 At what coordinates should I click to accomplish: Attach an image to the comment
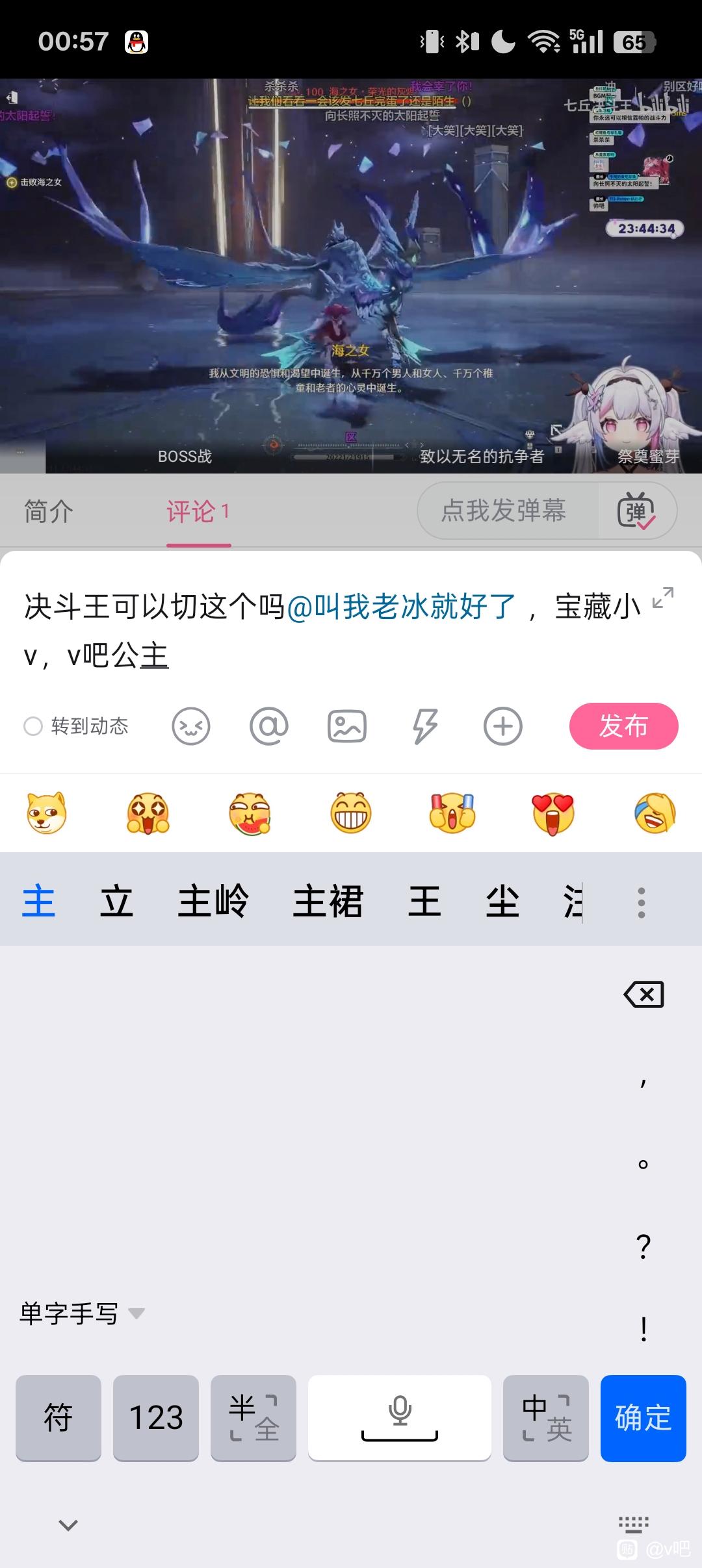tap(347, 726)
